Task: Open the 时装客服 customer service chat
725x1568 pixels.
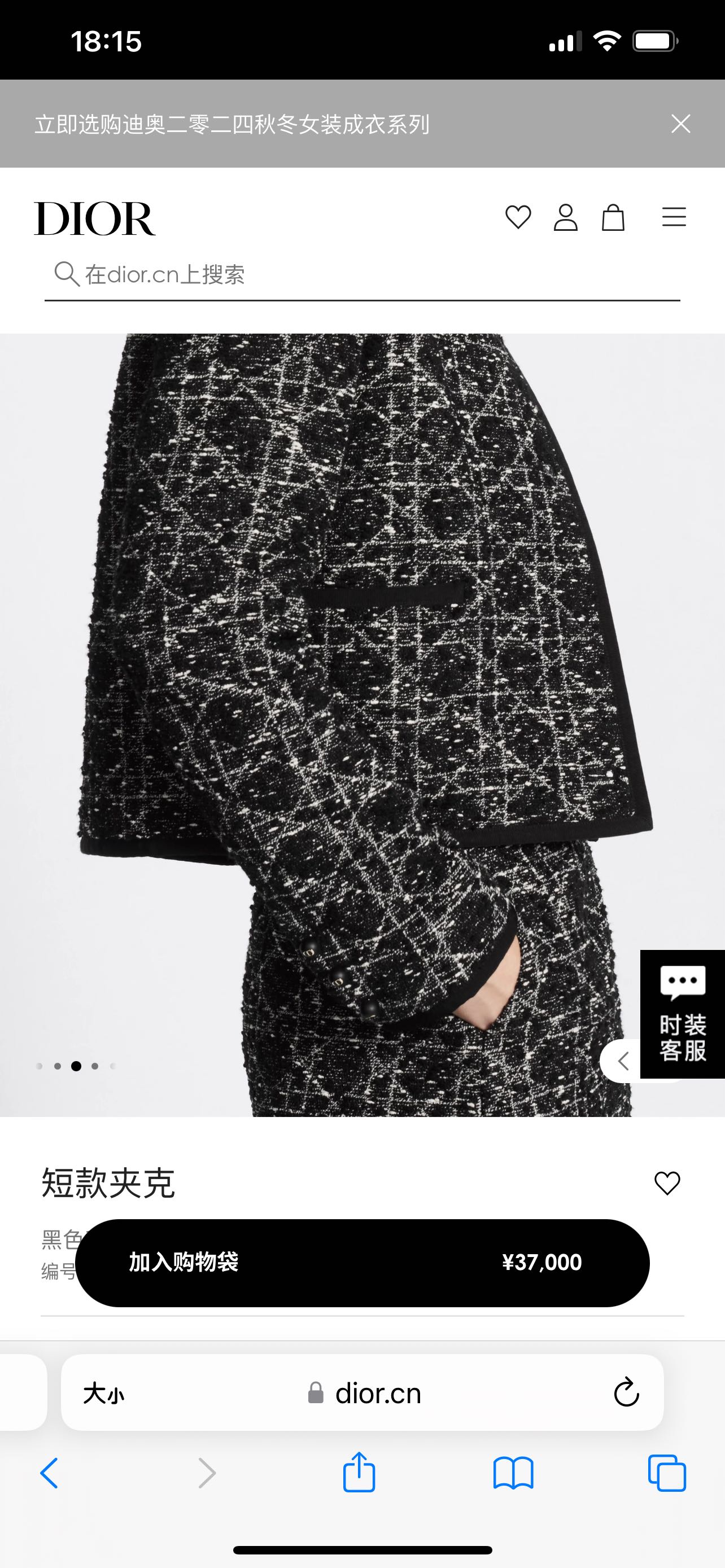Action: coord(683,1014)
